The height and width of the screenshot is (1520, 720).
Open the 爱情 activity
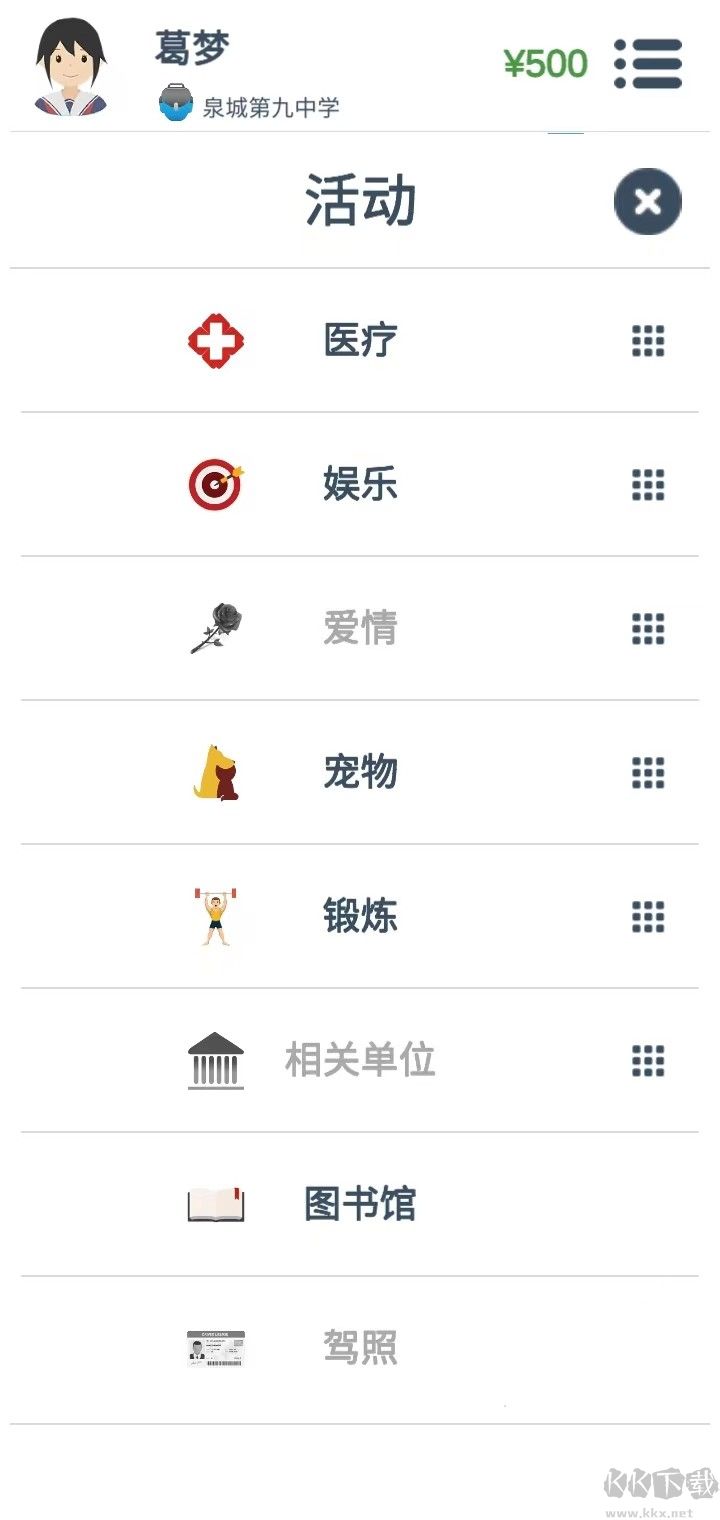360,628
